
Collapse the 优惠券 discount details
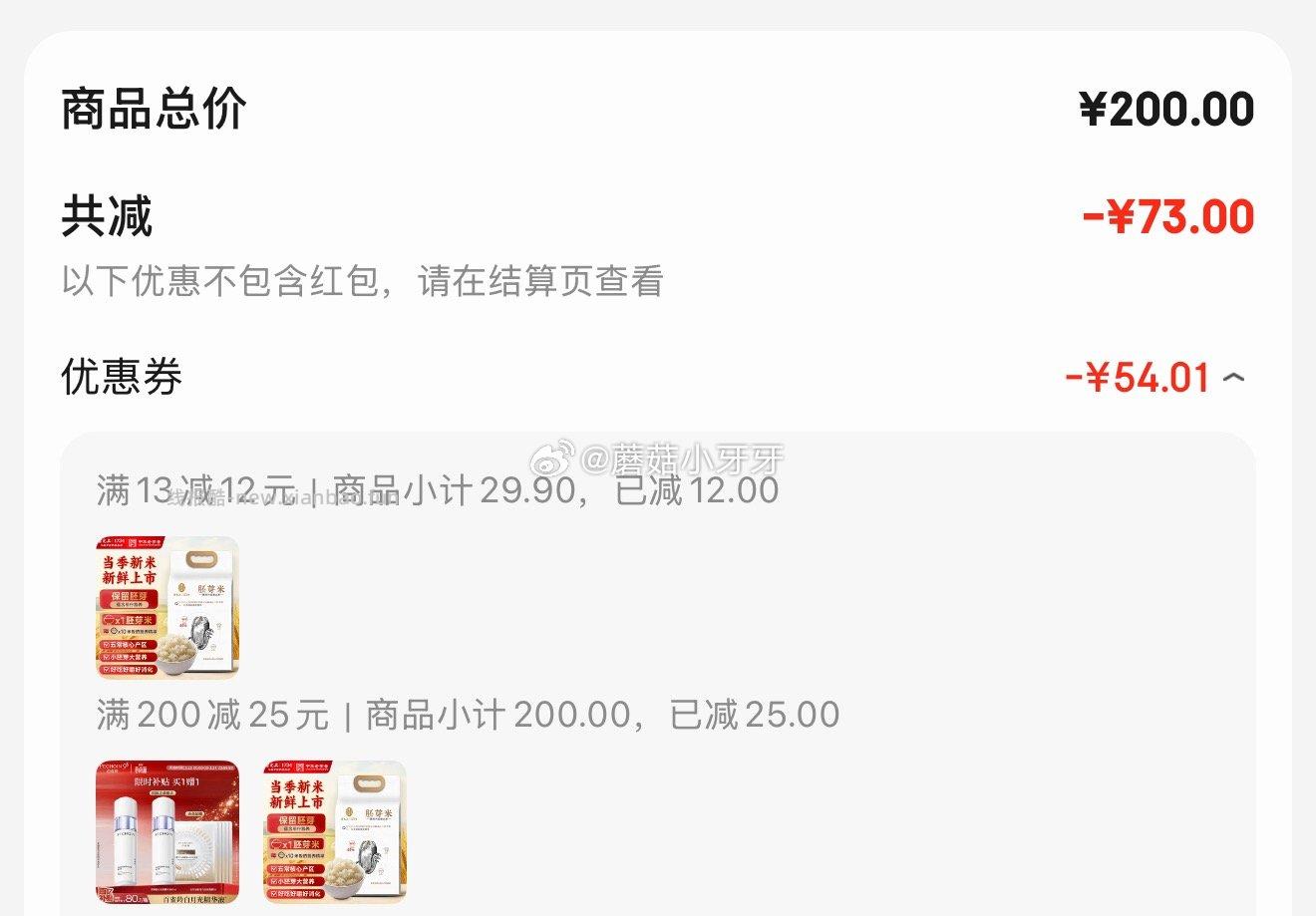(1233, 378)
